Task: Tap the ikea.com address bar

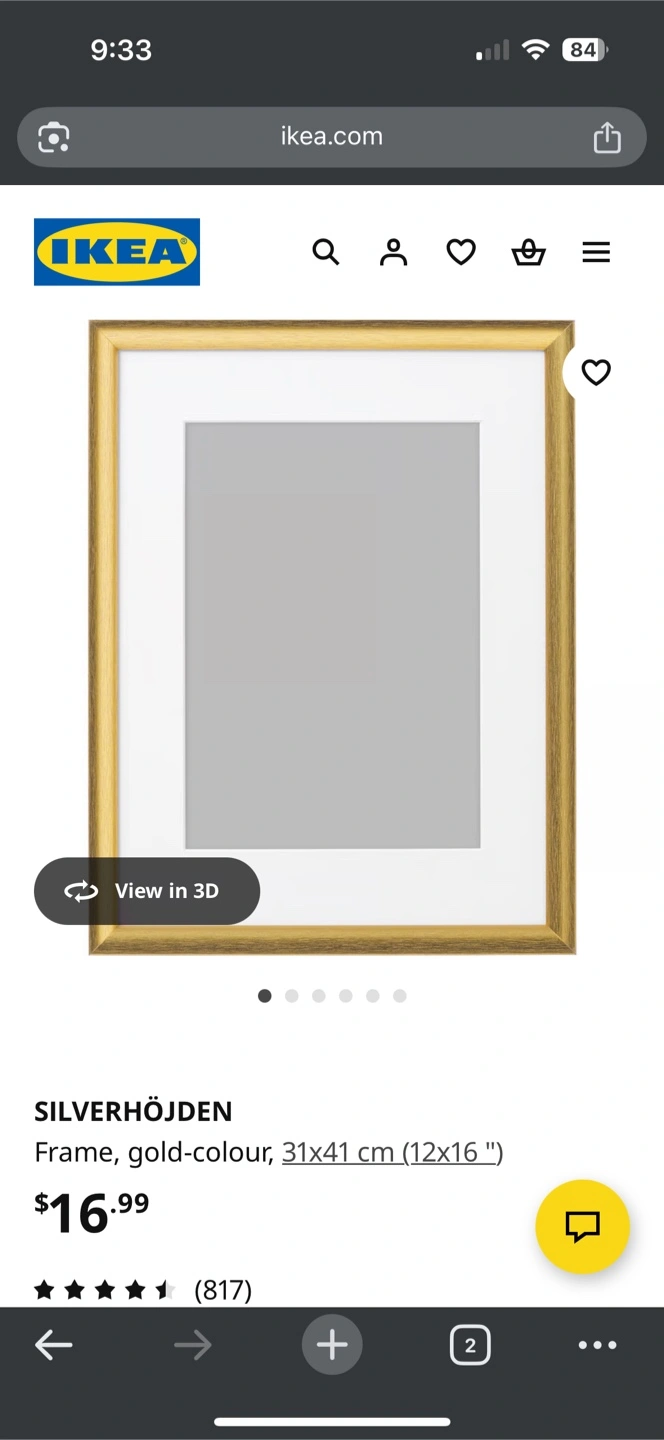Action: tap(332, 137)
